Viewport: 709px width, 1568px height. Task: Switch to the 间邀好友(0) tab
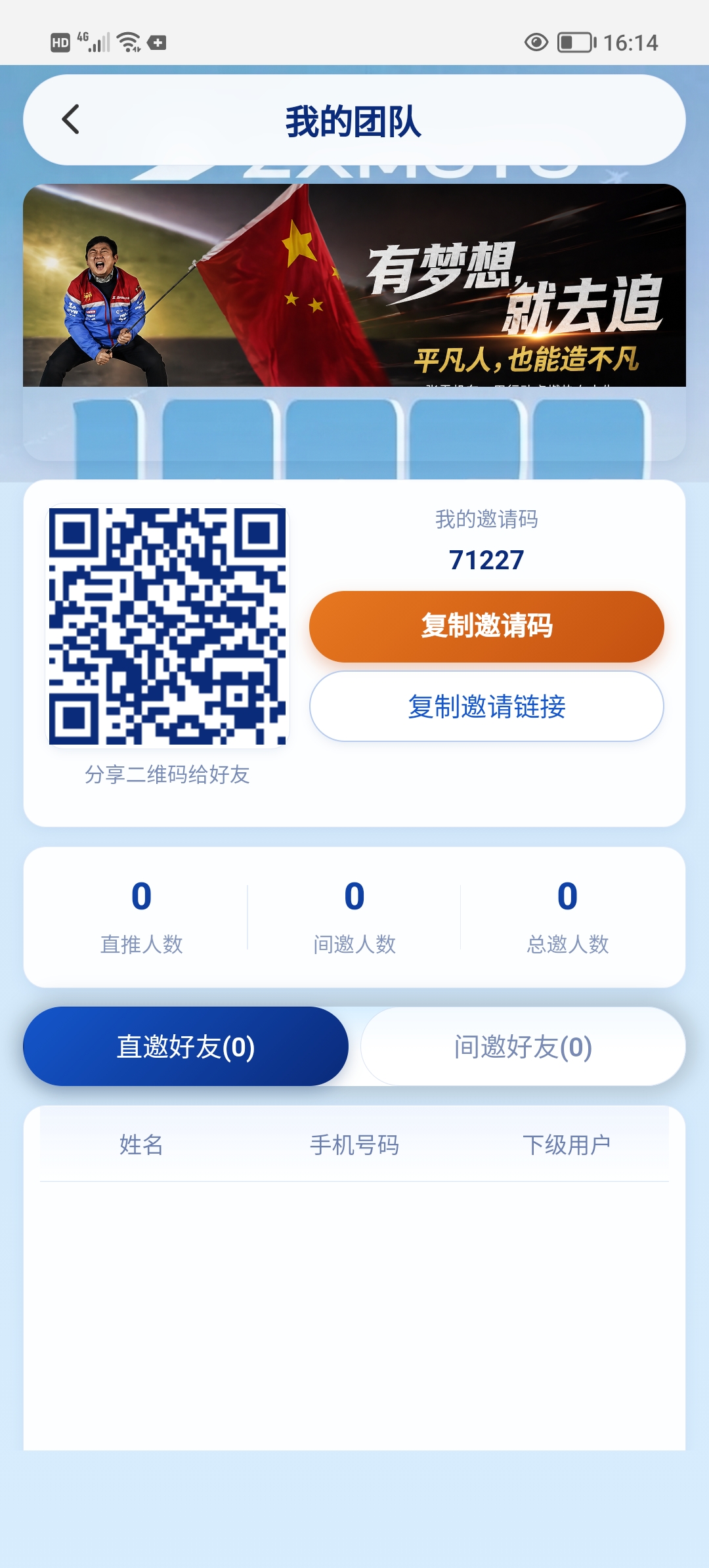[x=523, y=1046]
